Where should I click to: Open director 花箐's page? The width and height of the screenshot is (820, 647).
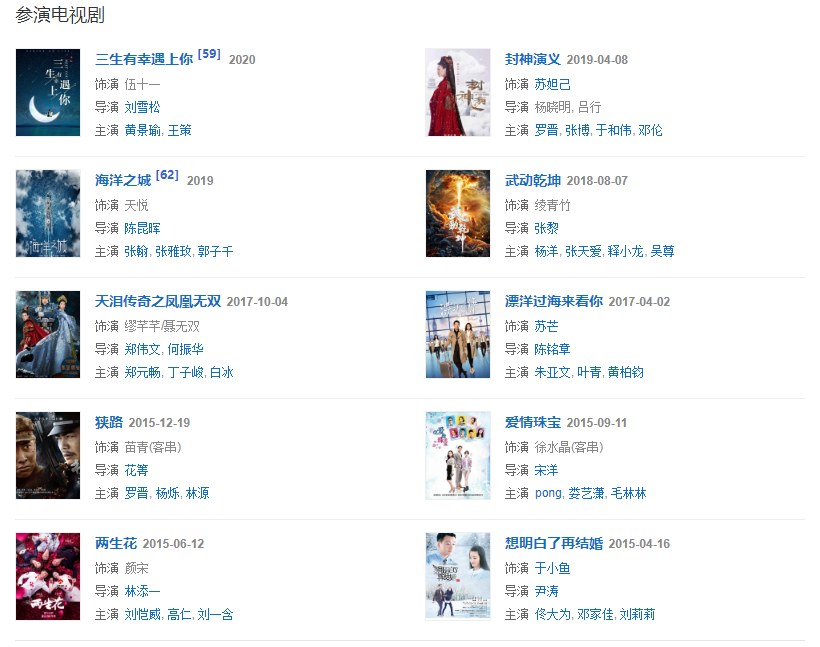tap(136, 470)
